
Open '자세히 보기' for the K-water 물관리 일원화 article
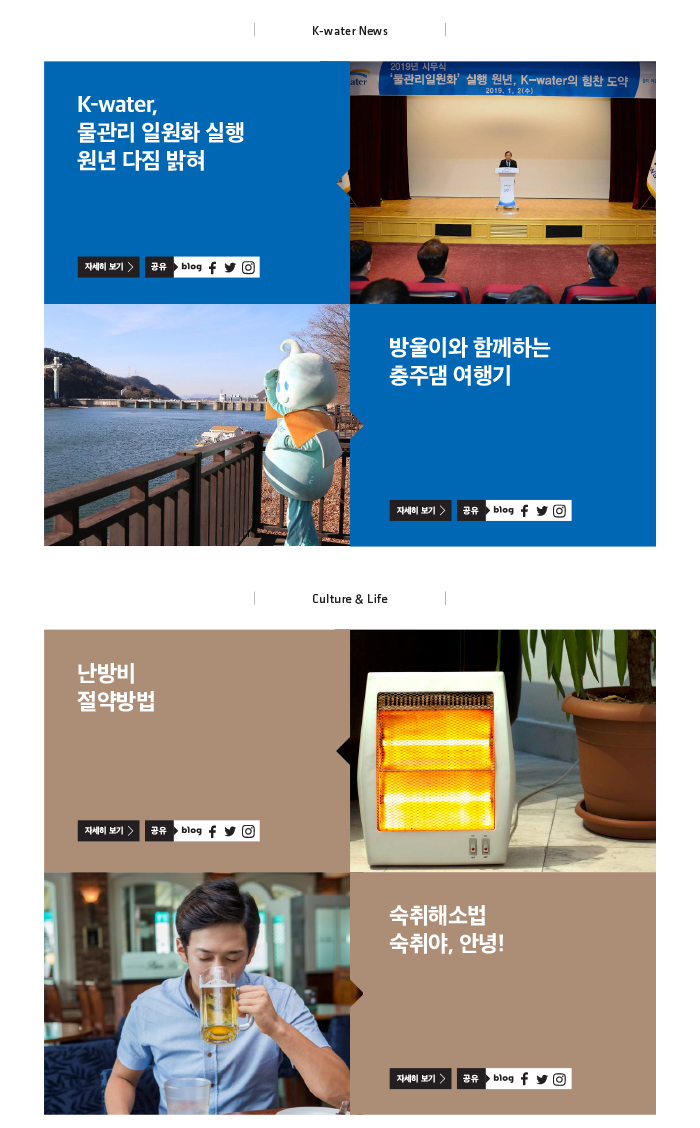coord(108,267)
